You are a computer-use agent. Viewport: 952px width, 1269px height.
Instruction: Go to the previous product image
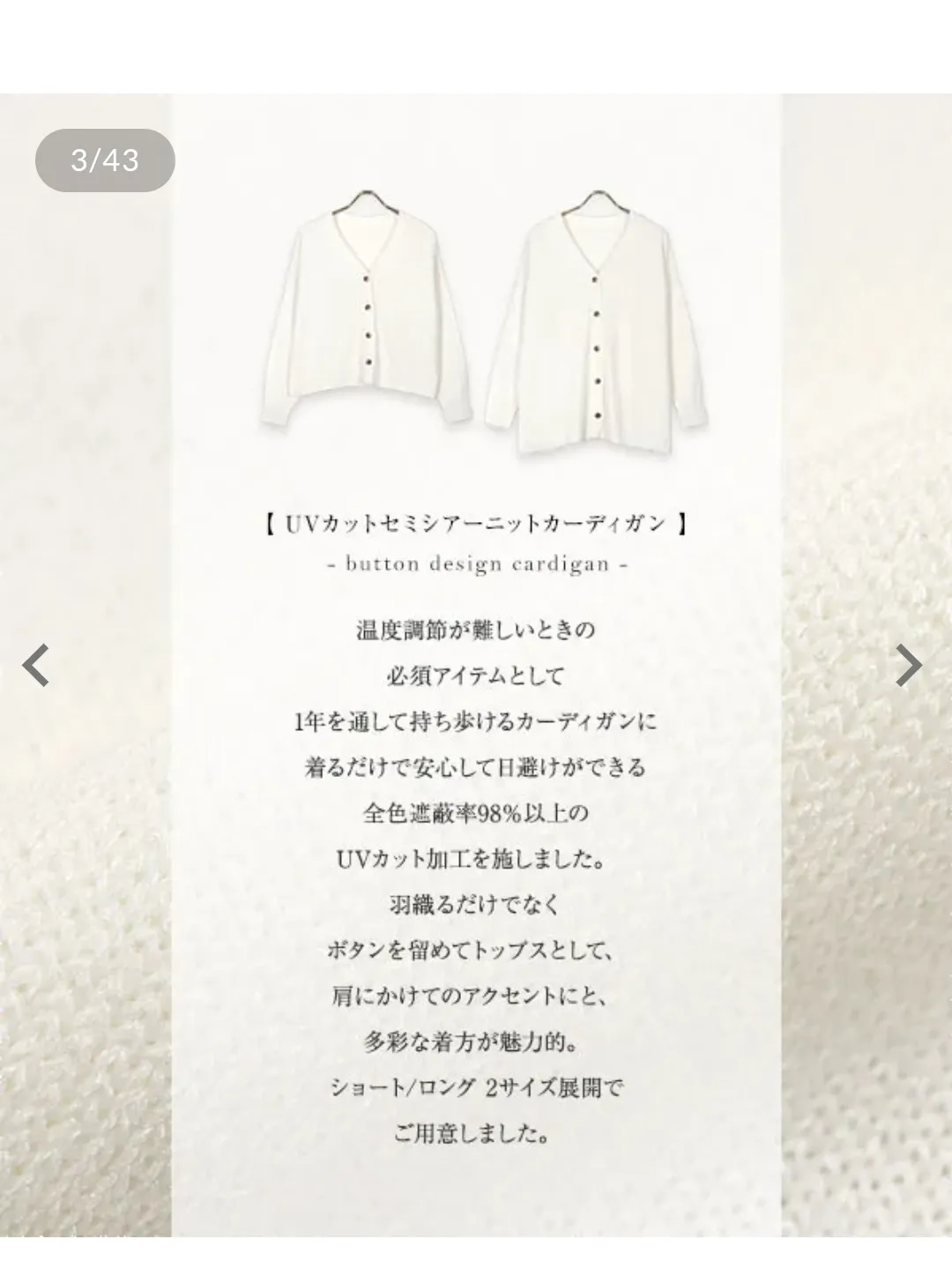36,666
